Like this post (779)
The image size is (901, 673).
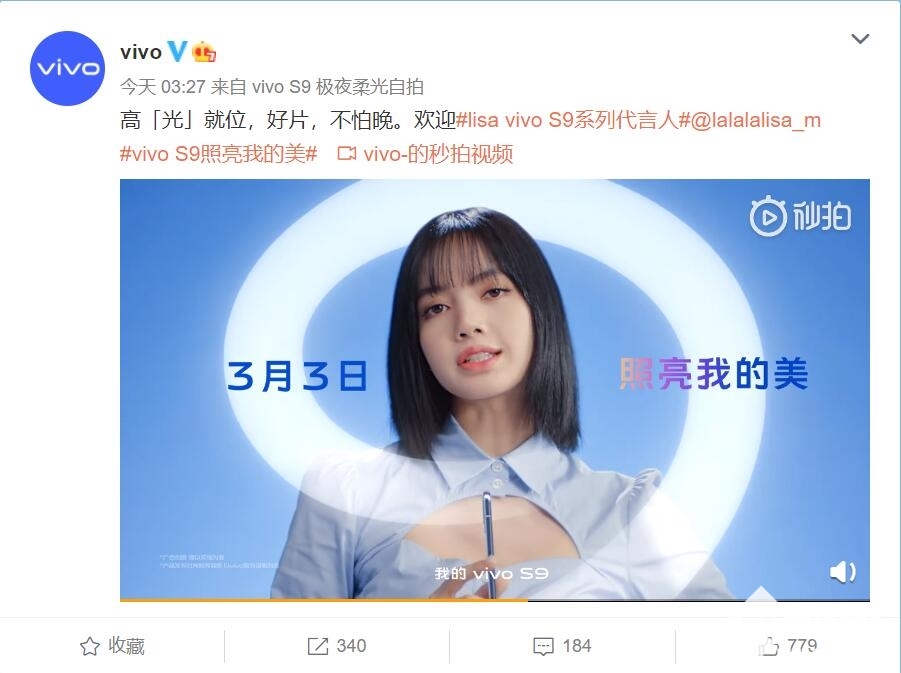pyautogui.click(x=787, y=646)
